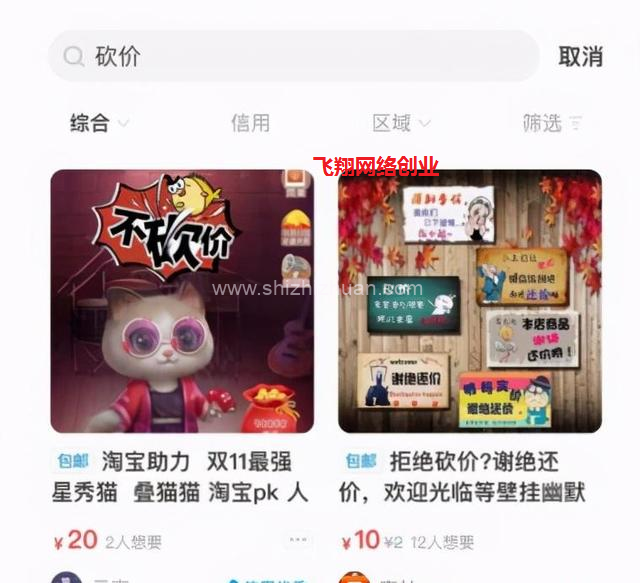
Task: Open the 拒绝砍价?谢绝还价 product card
Action: point(470,302)
